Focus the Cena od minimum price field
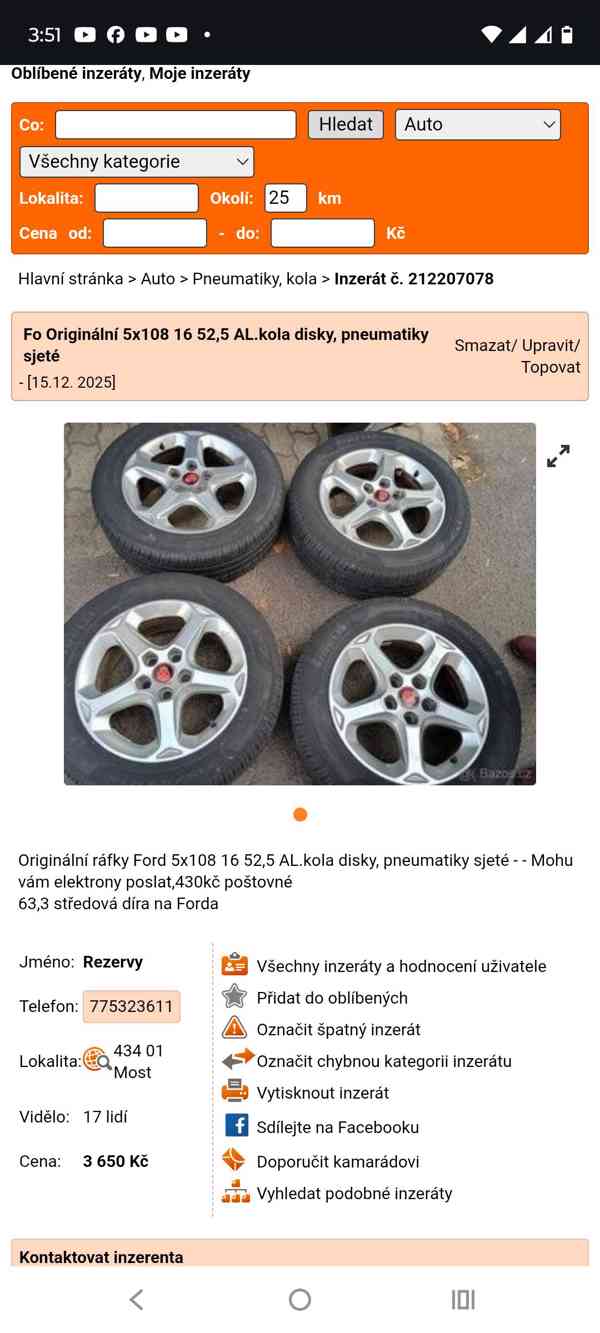This screenshot has width=600, height=1333. click(x=154, y=233)
